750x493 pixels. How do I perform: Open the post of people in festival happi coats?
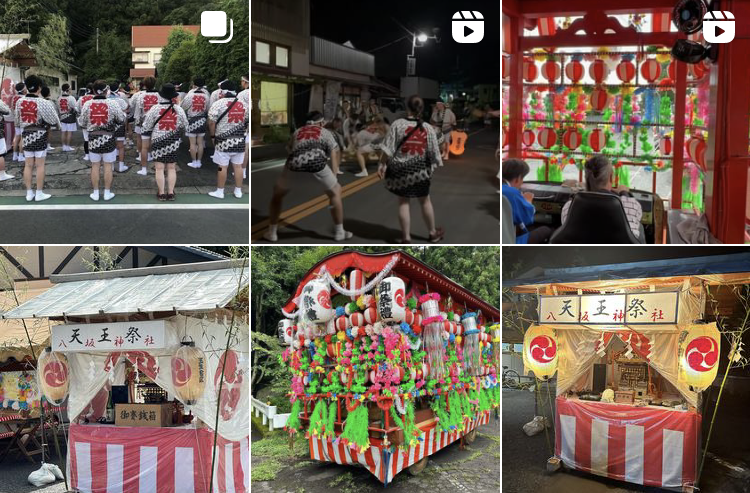124,121
